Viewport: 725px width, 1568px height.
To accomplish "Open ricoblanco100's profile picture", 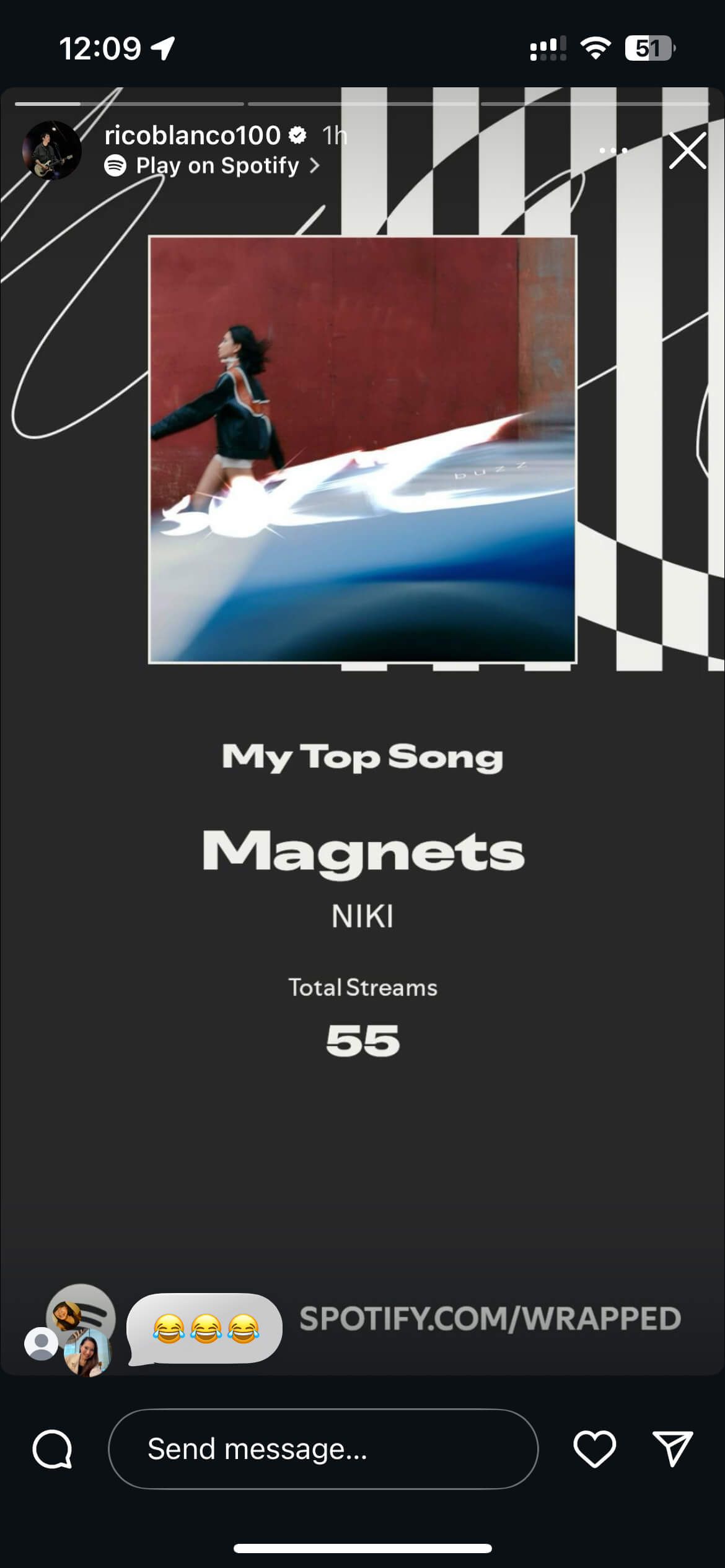I will (51, 150).
